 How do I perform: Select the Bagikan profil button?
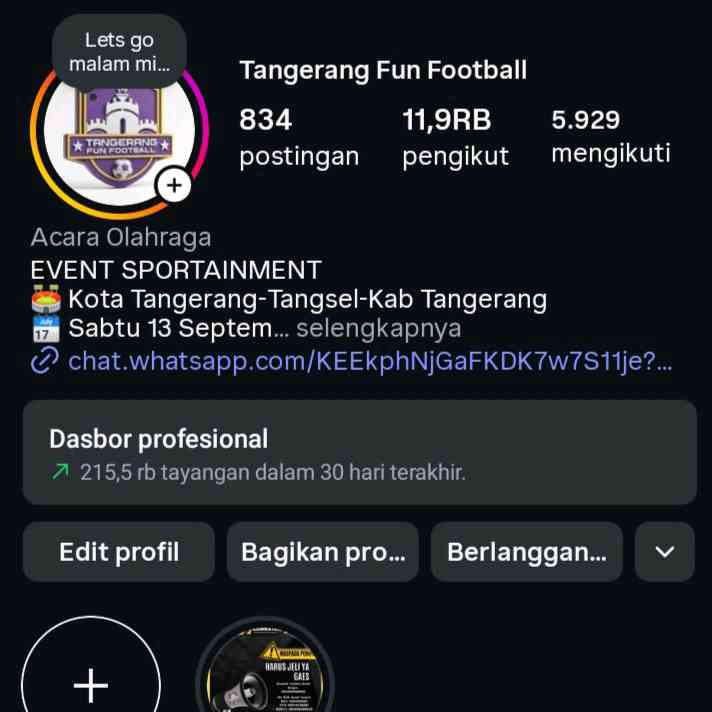point(323,552)
